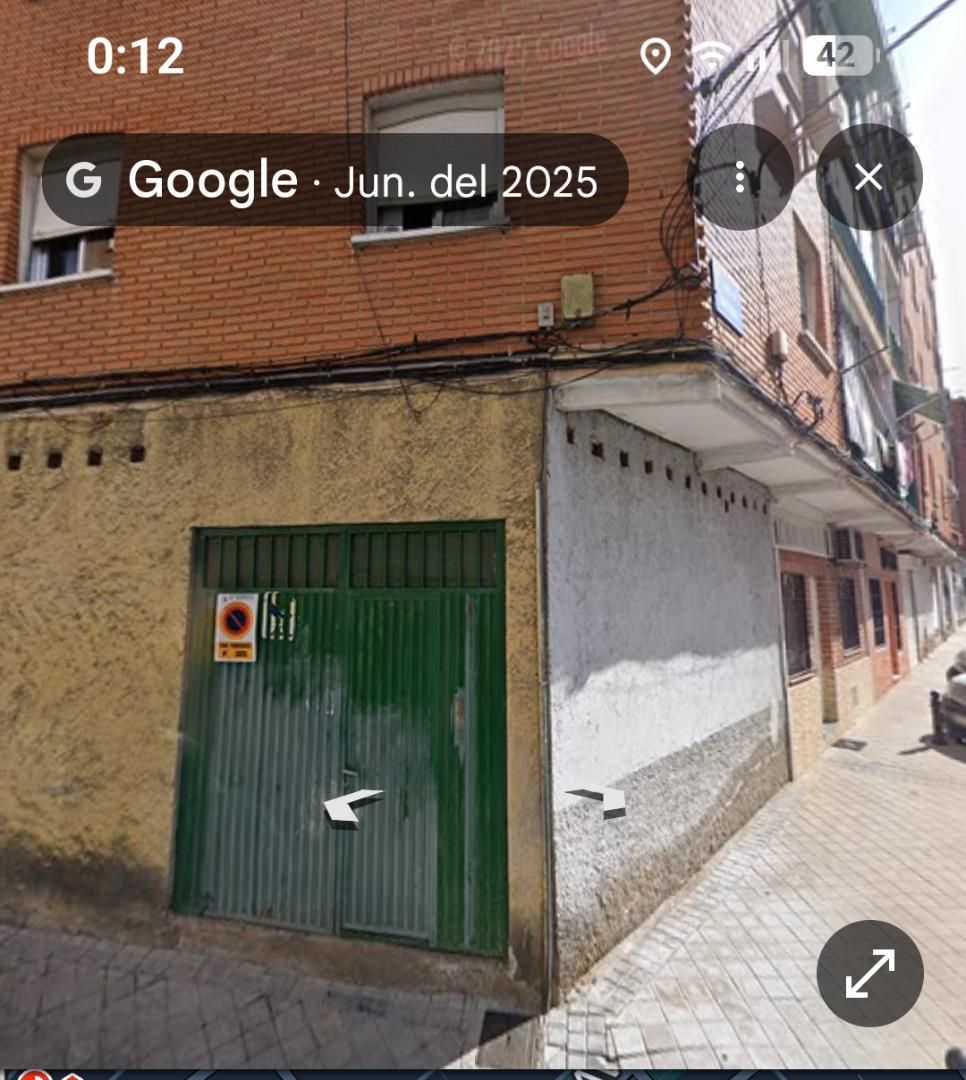This screenshot has width=966, height=1080.
Task: Tap the battery indicator showing 42
Action: pyautogui.click(x=836, y=55)
